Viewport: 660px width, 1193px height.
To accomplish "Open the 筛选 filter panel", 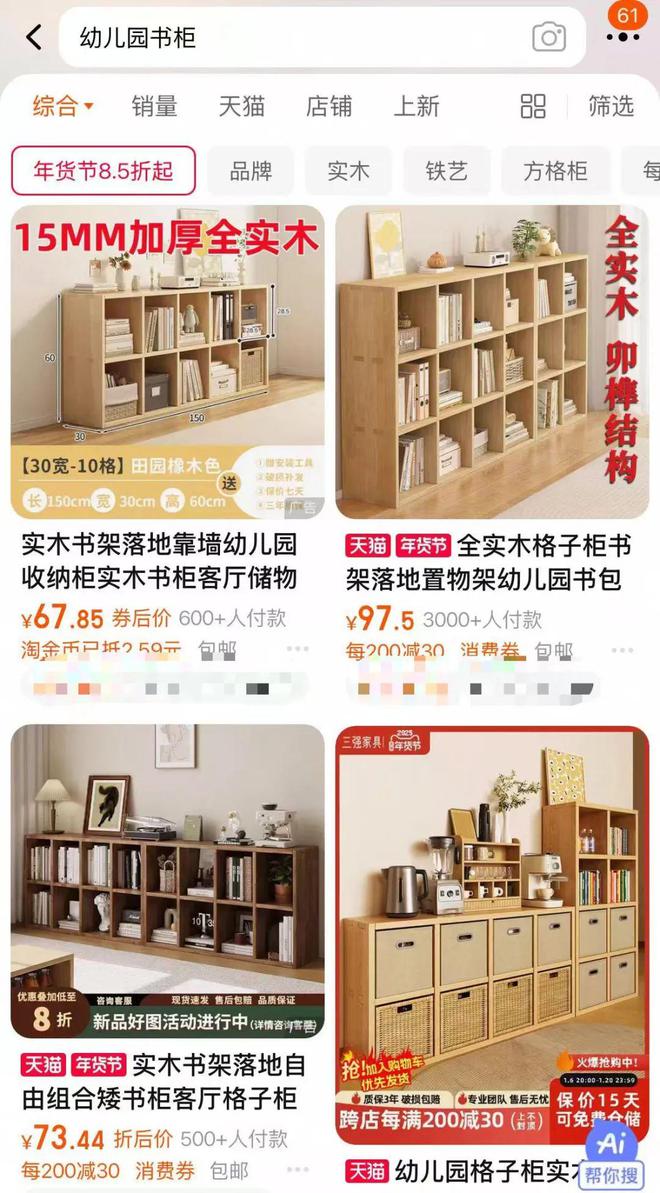I will coord(610,106).
